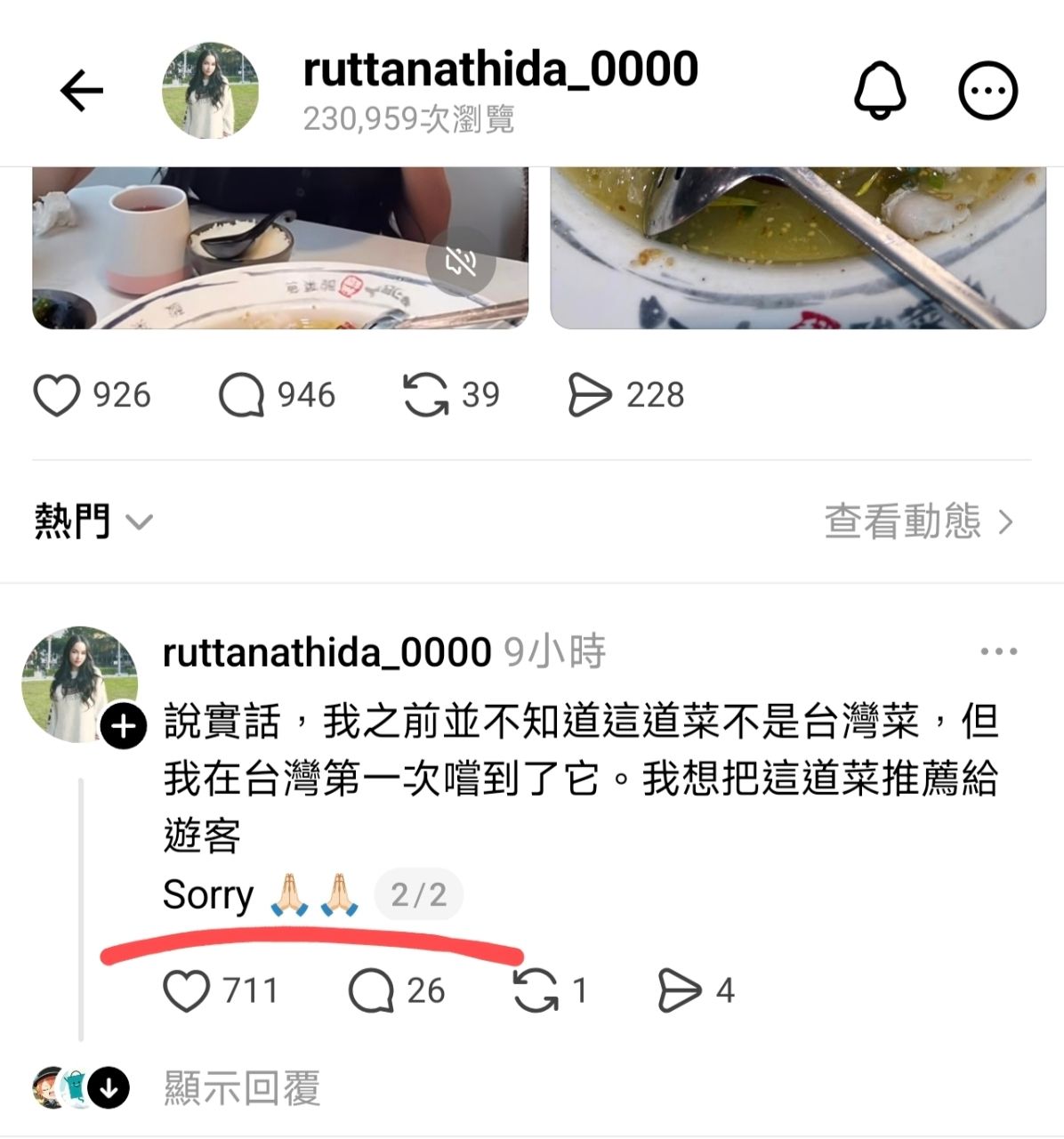The height and width of the screenshot is (1139, 1064).
Task: Open ruttanathida_0000 username in the reply
Action: (326, 652)
